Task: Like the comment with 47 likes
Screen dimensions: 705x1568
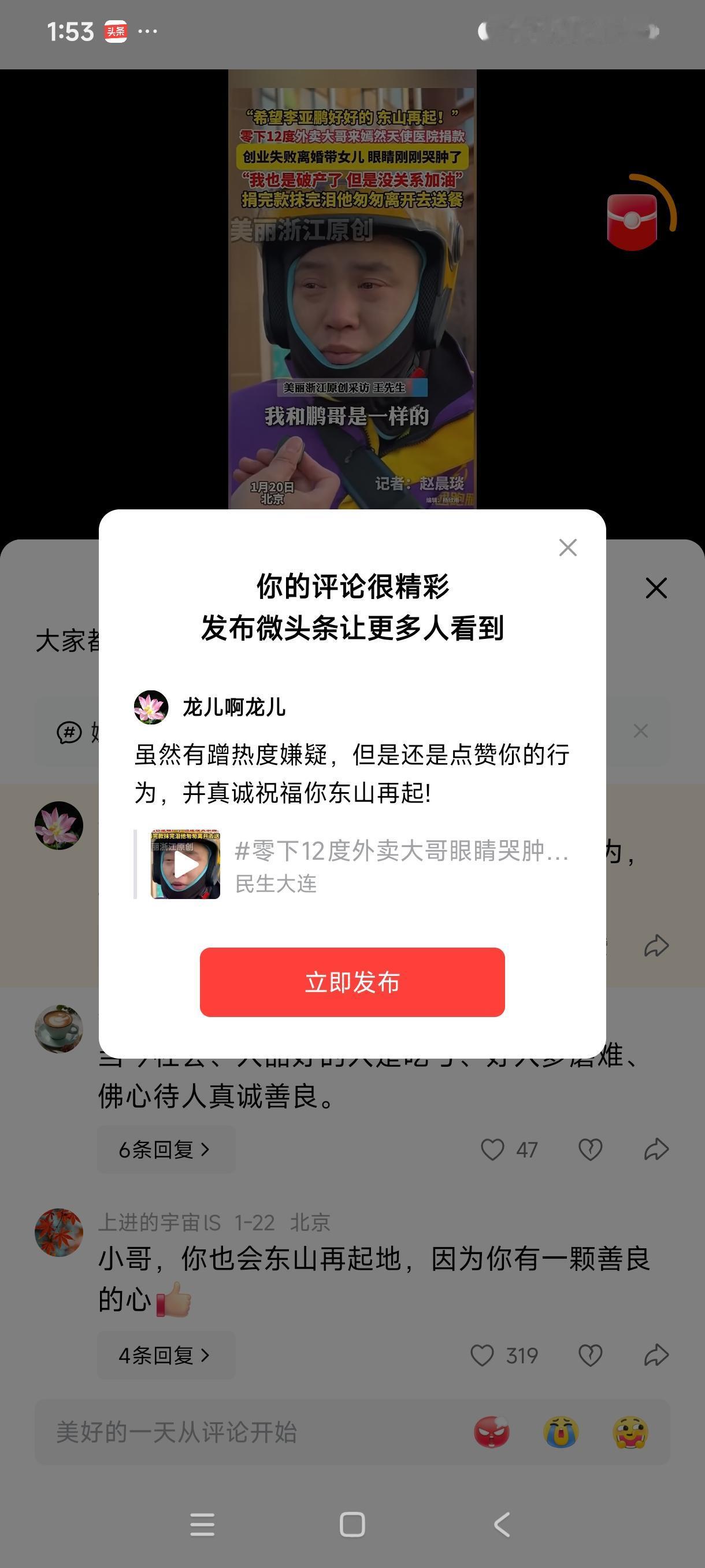Action: (493, 1149)
